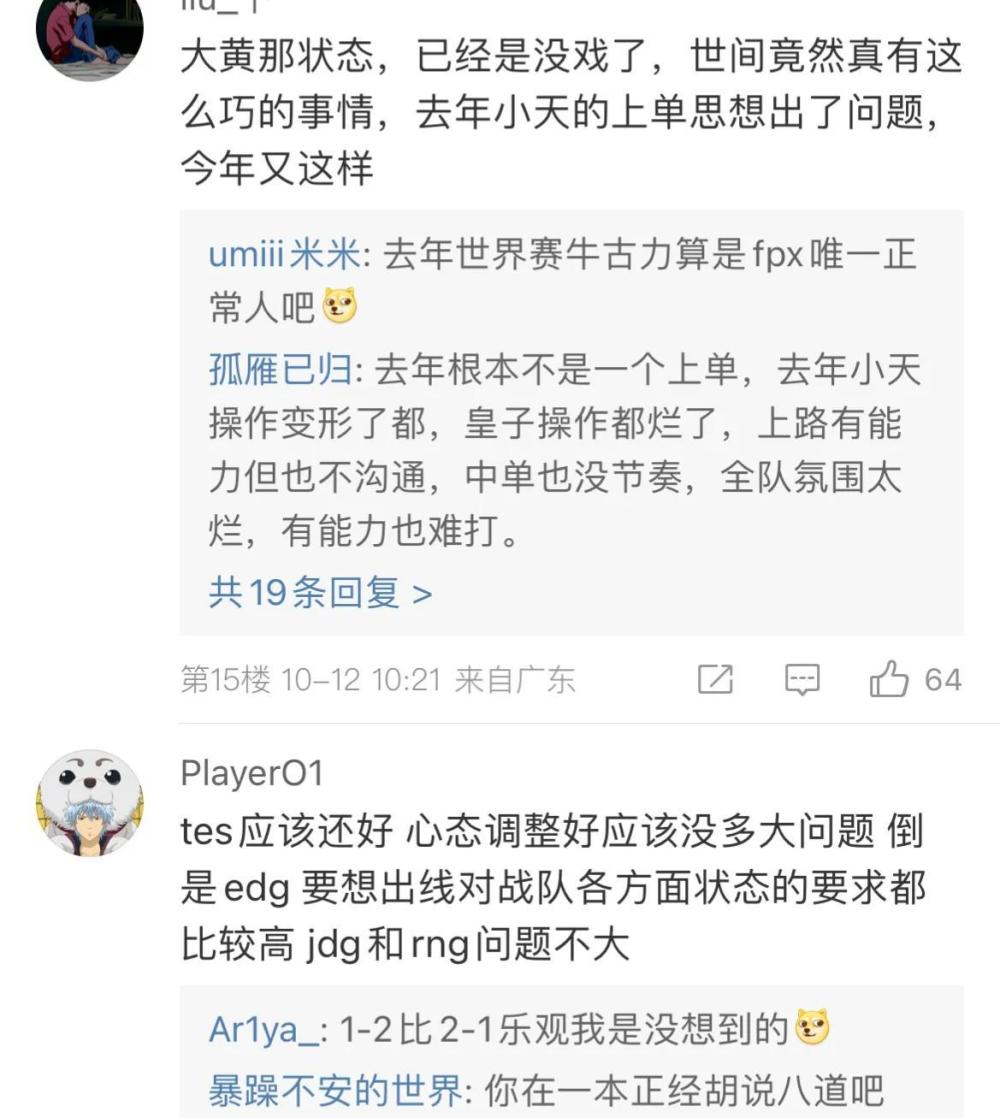Open PlayerO1's avatar
The image size is (1000, 1118).
(89, 802)
